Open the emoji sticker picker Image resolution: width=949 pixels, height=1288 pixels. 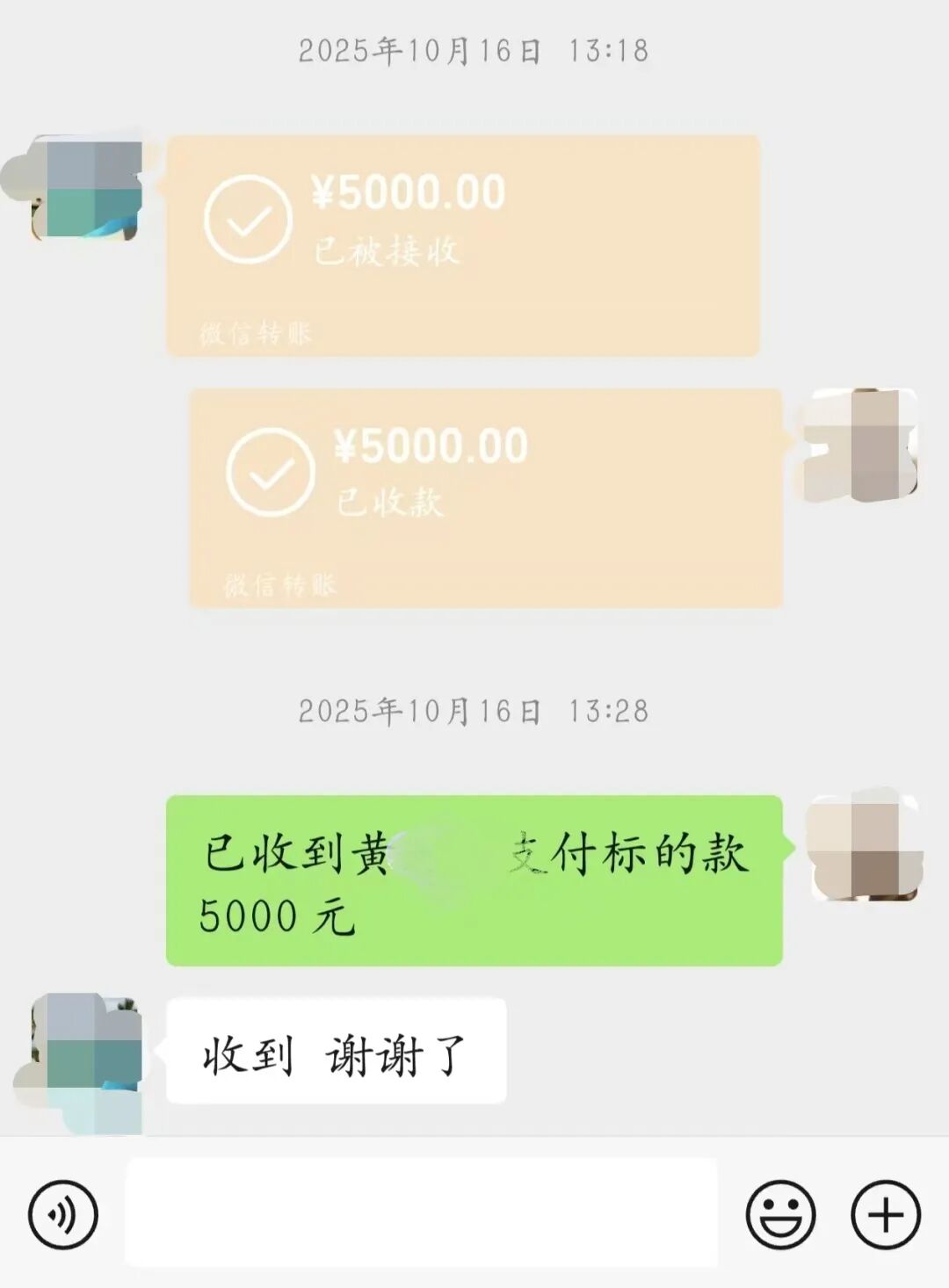tap(780, 1215)
